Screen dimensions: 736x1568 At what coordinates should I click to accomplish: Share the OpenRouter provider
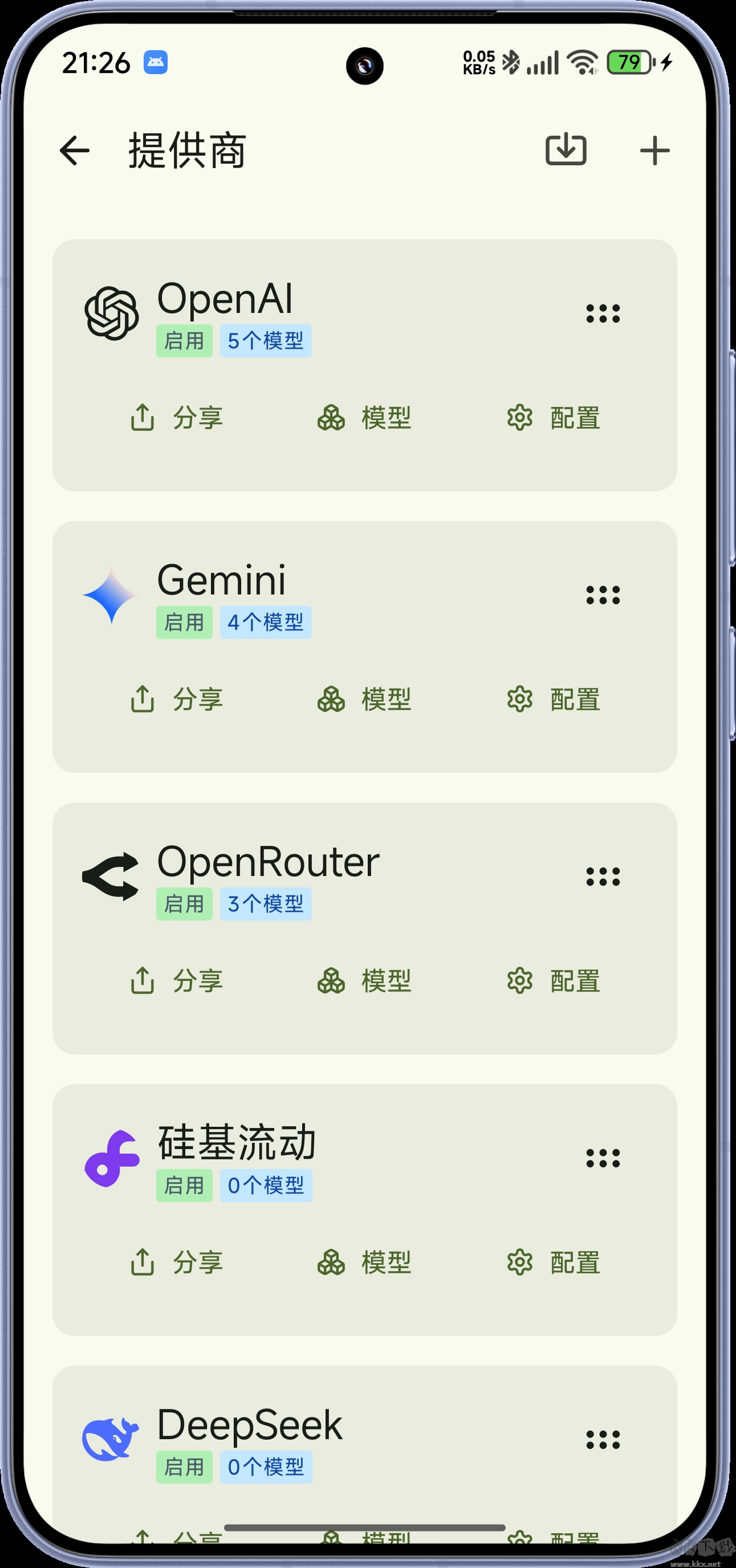coord(177,980)
